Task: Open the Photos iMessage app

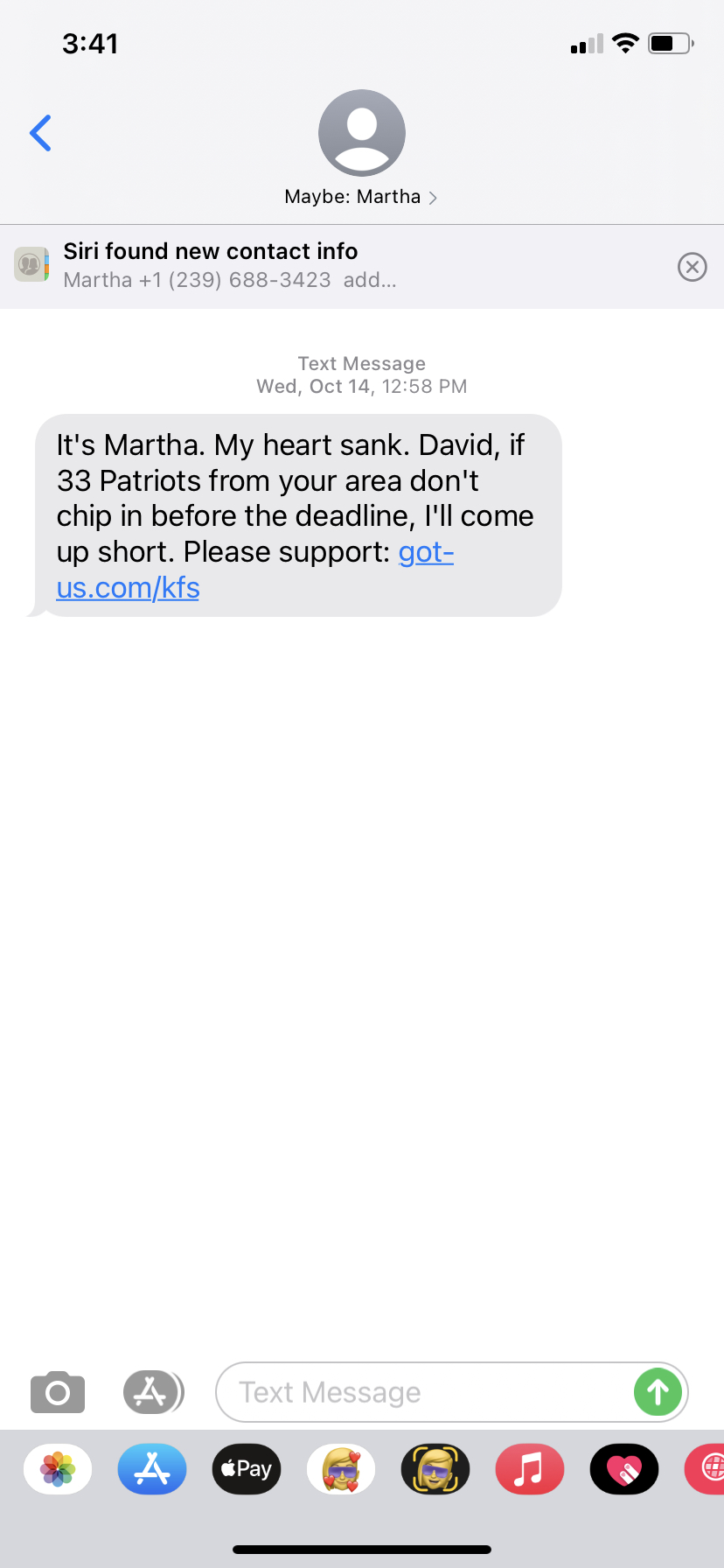Action: pos(58,1469)
